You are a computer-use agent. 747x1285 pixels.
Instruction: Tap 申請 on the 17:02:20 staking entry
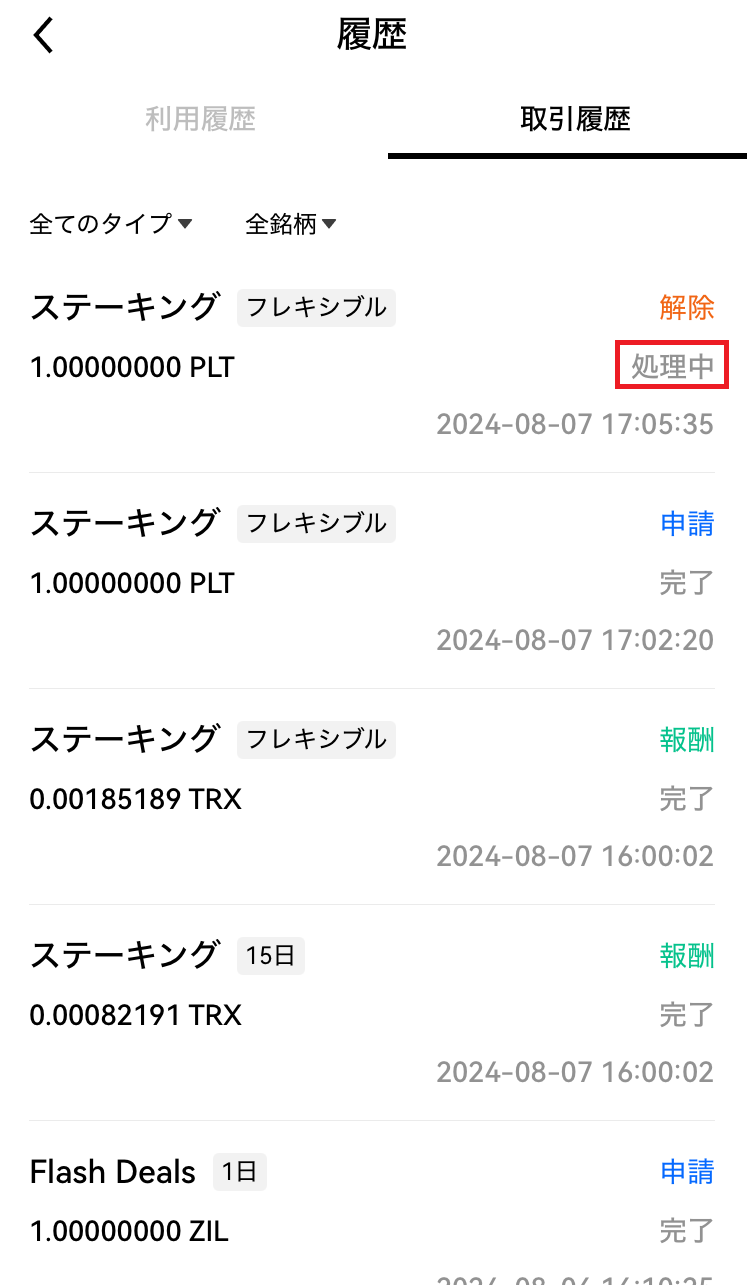(x=686, y=523)
